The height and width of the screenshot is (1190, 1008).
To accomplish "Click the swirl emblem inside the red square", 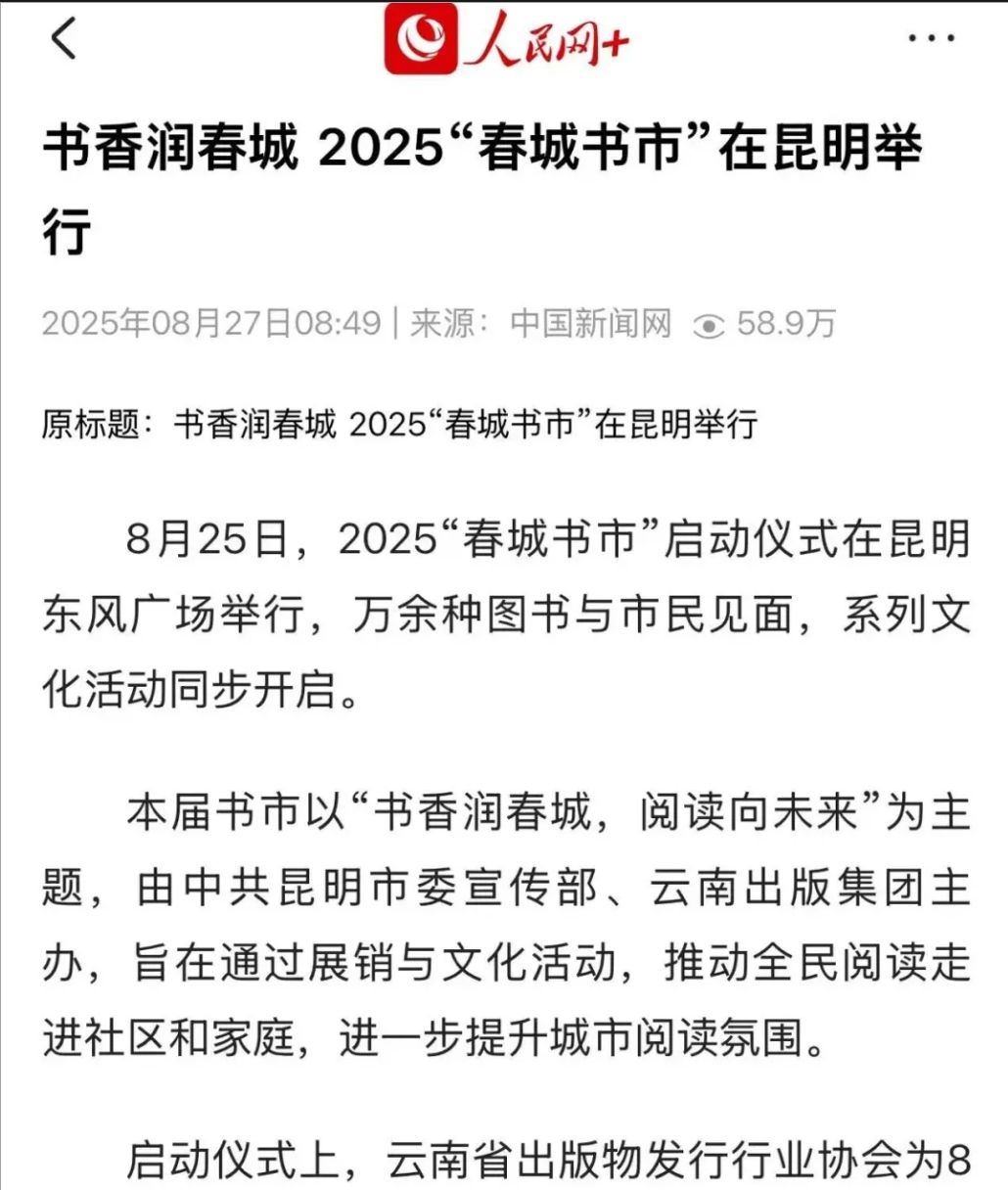I will point(421,35).
